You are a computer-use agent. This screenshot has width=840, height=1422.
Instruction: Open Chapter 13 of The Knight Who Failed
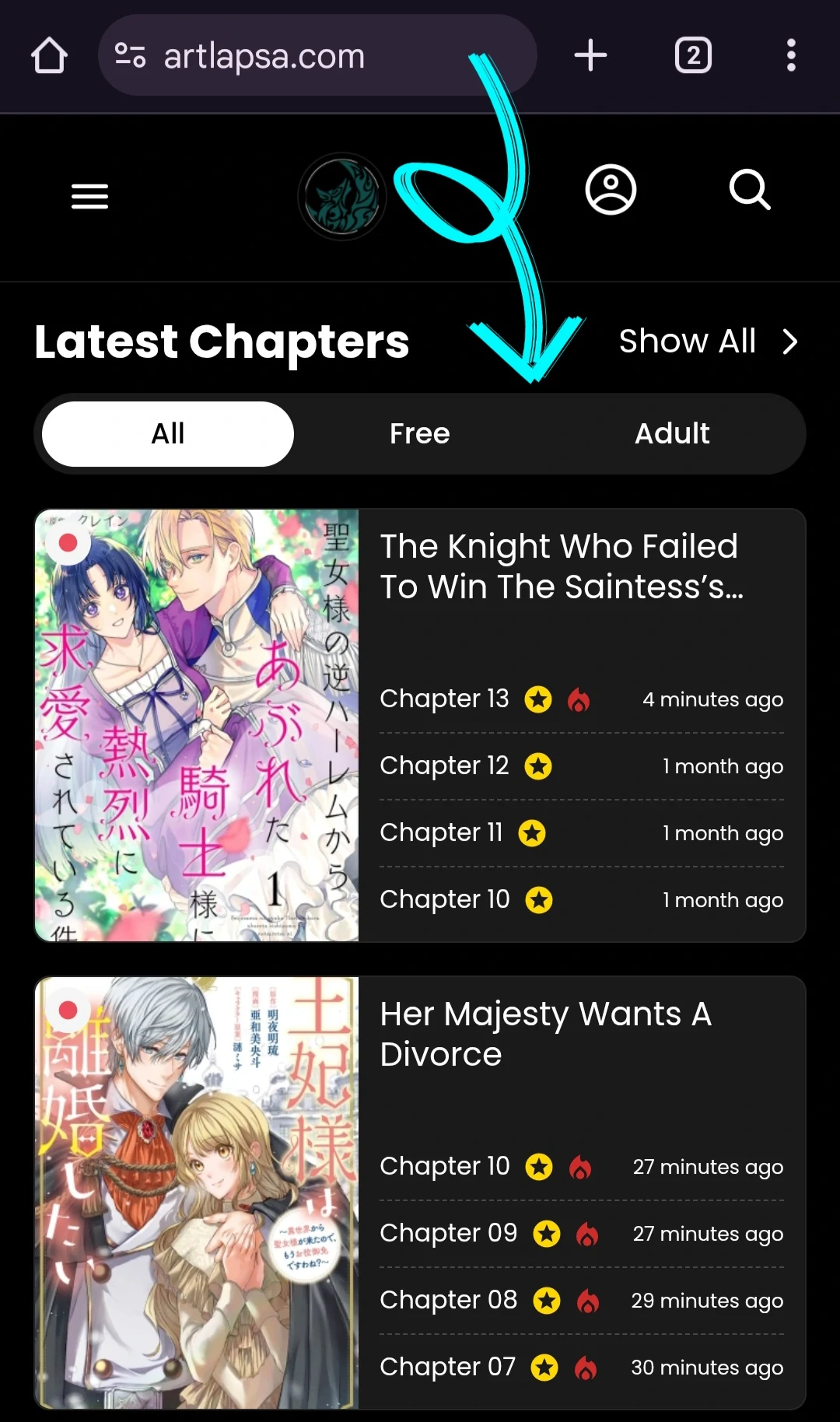click(x=444, y=699)
